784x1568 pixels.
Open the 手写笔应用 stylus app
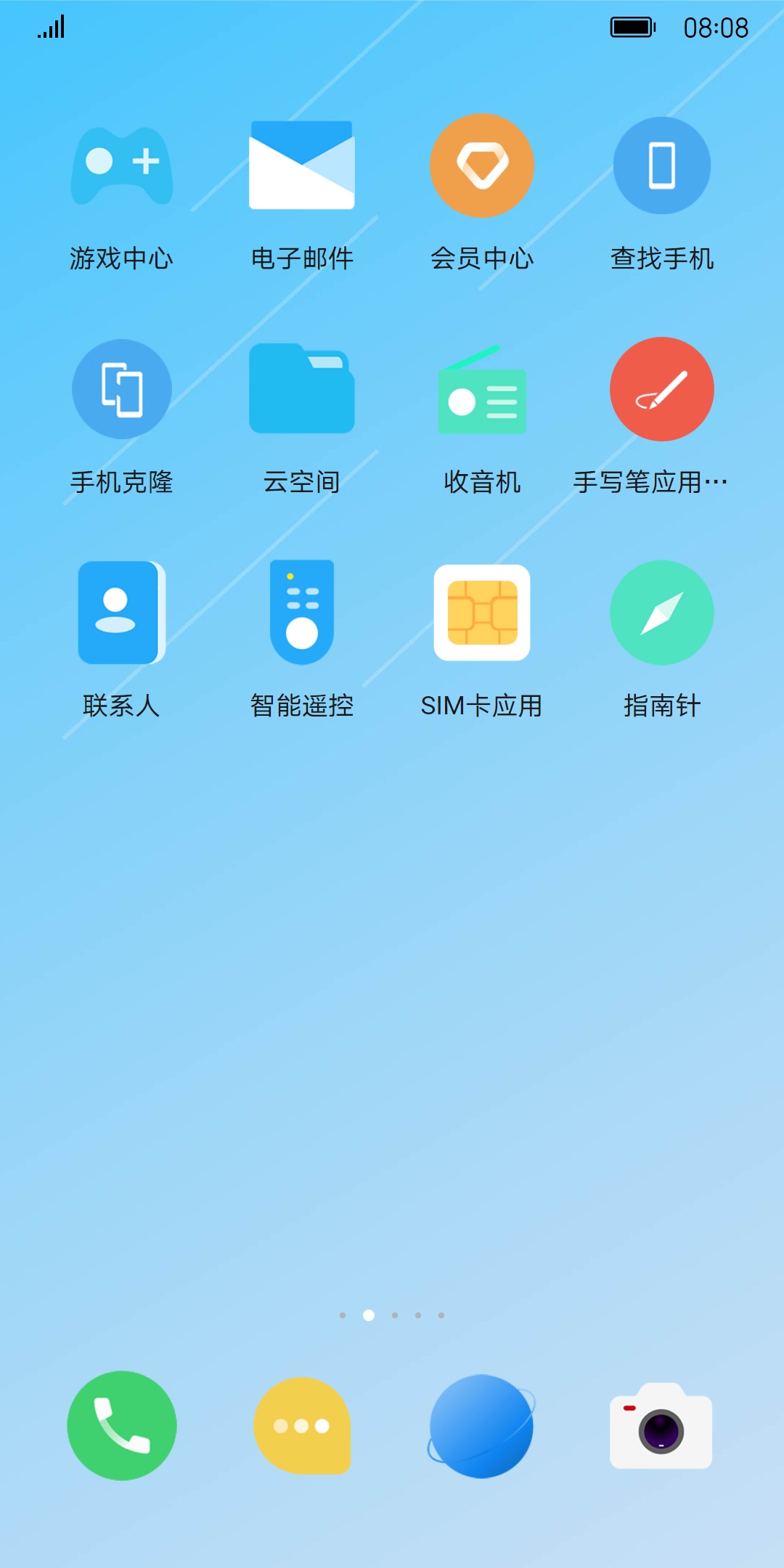point(661,390)
